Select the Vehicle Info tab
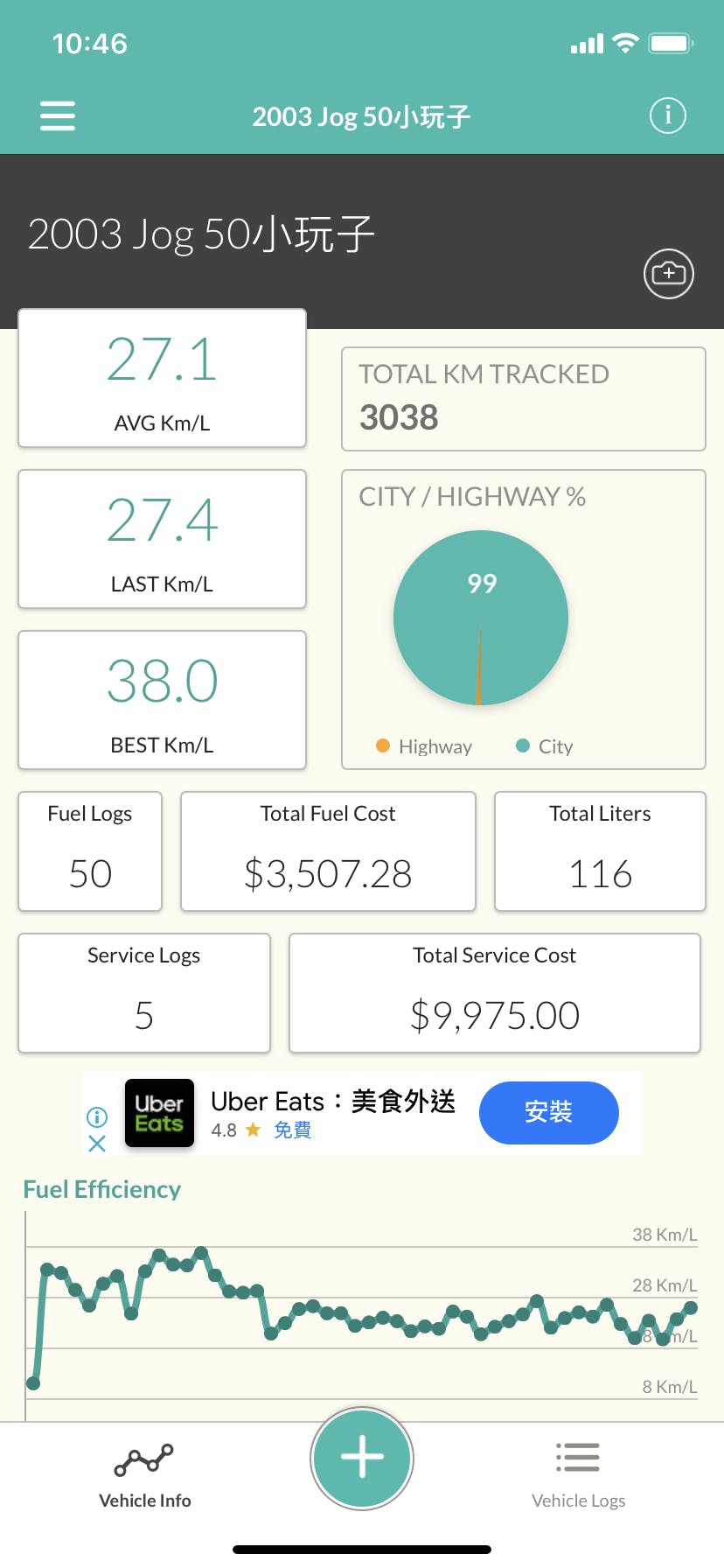 click(145, 1474)
